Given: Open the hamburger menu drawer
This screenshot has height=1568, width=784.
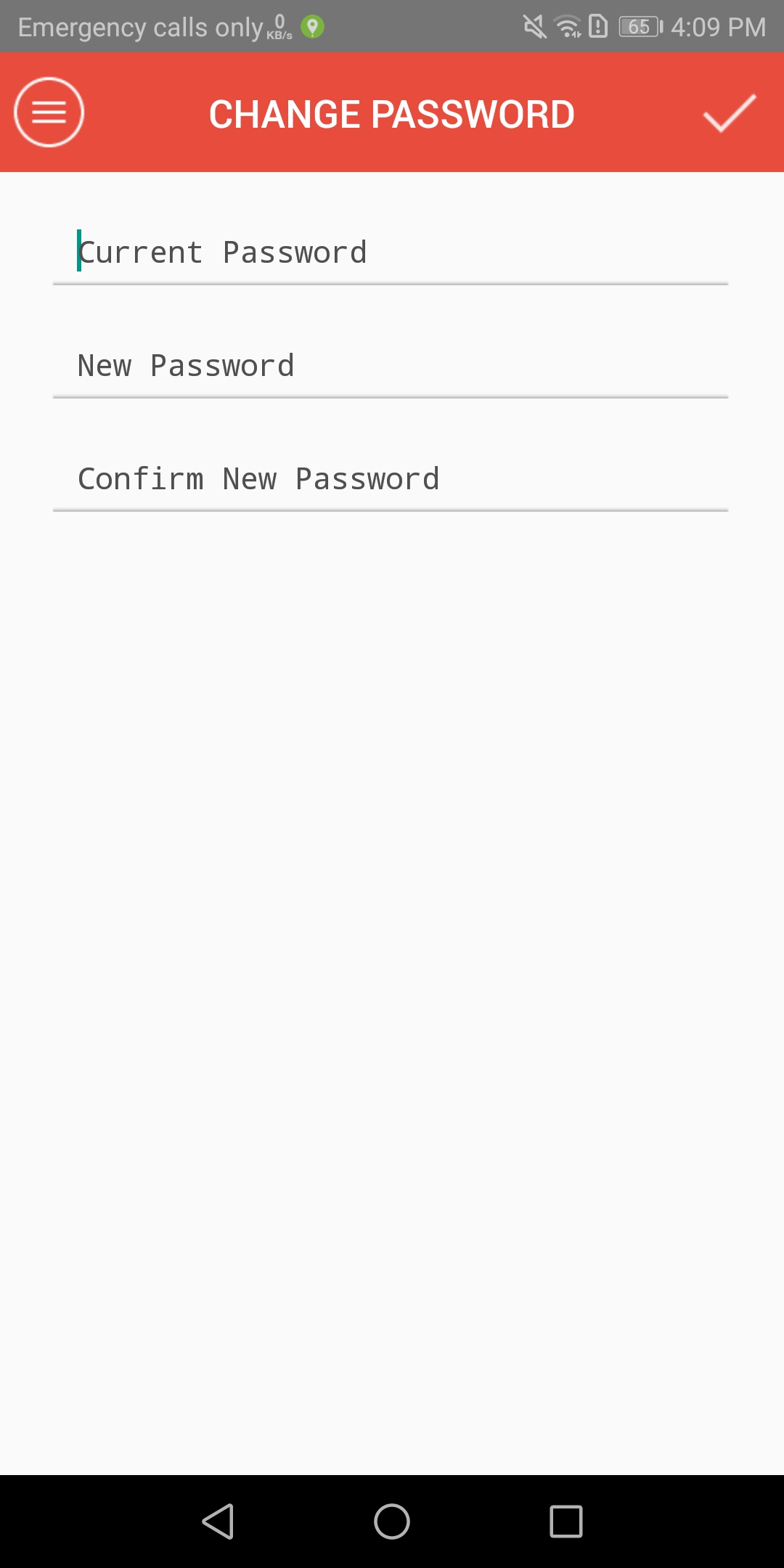Looking at the screenshot, I should (49, 113).
